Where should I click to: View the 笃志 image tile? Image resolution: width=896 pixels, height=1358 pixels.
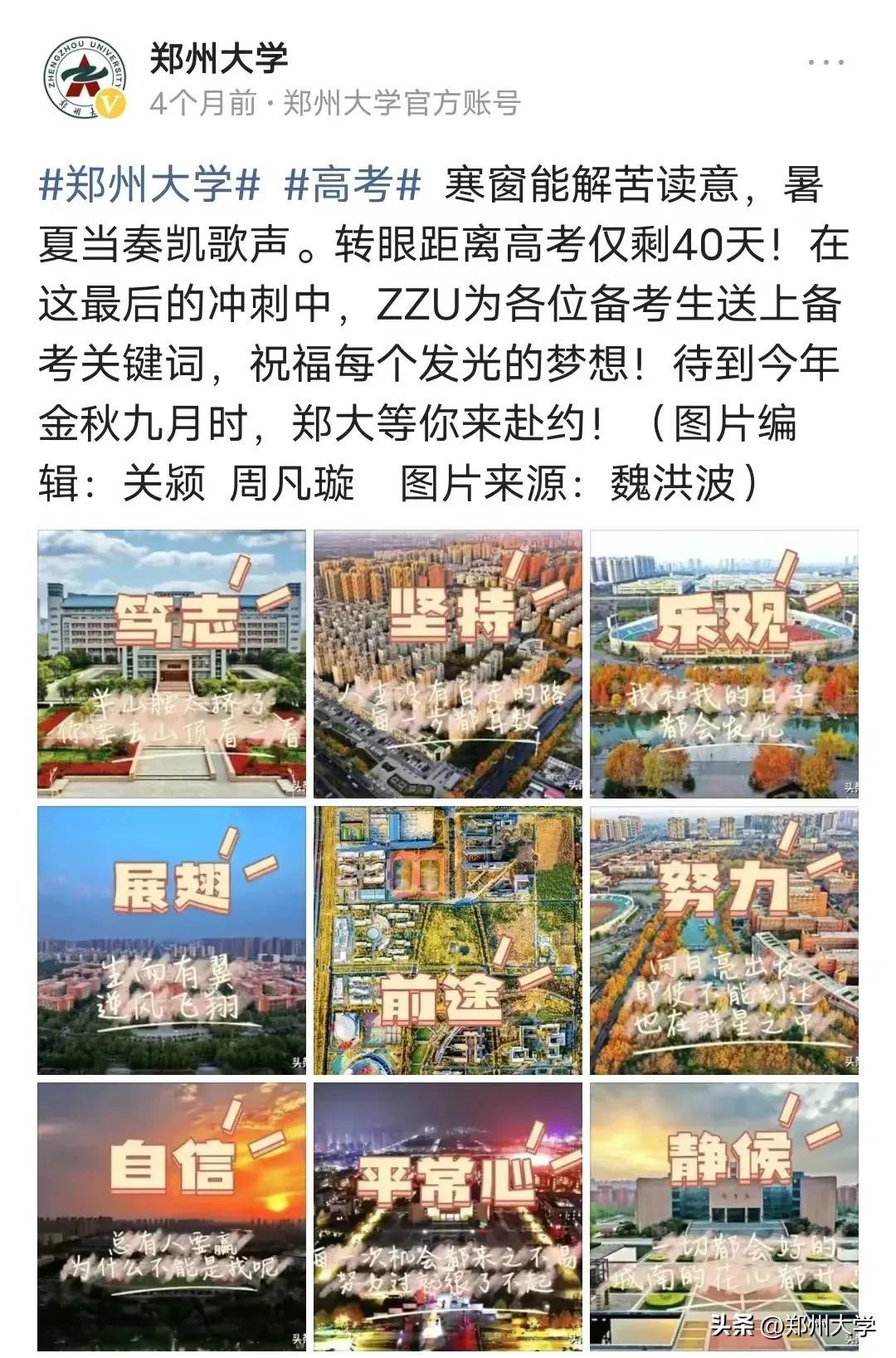(172, 664)
